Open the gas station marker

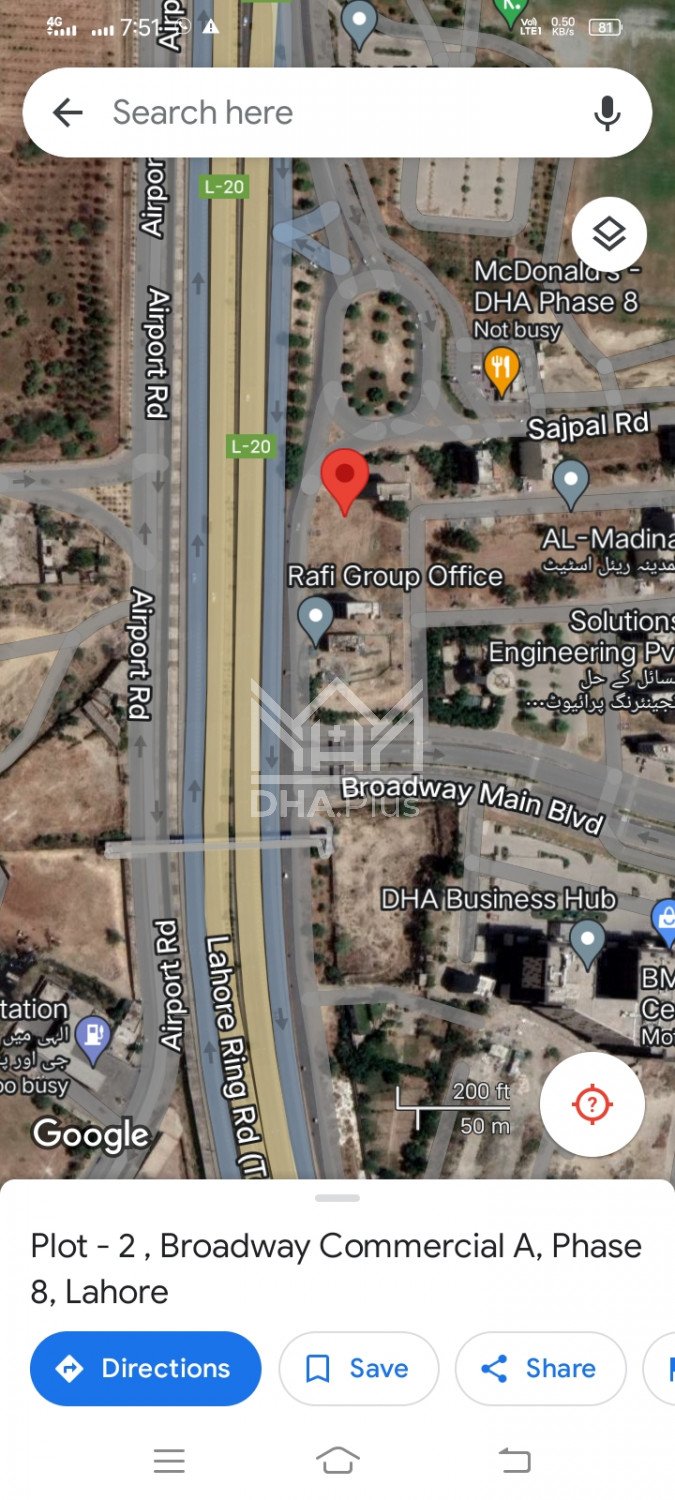(x=93, y=1037)
